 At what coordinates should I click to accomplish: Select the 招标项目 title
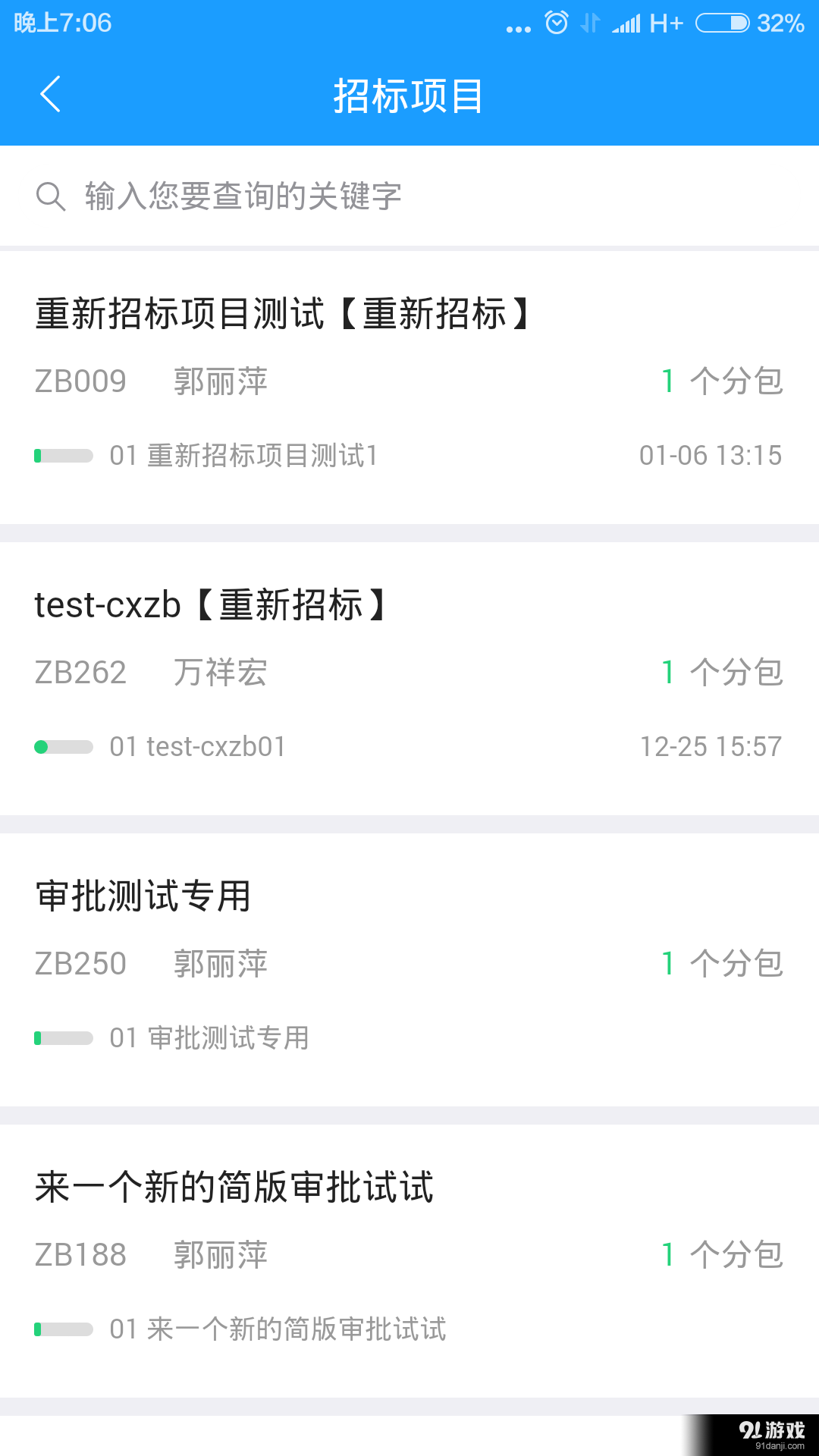409,95
